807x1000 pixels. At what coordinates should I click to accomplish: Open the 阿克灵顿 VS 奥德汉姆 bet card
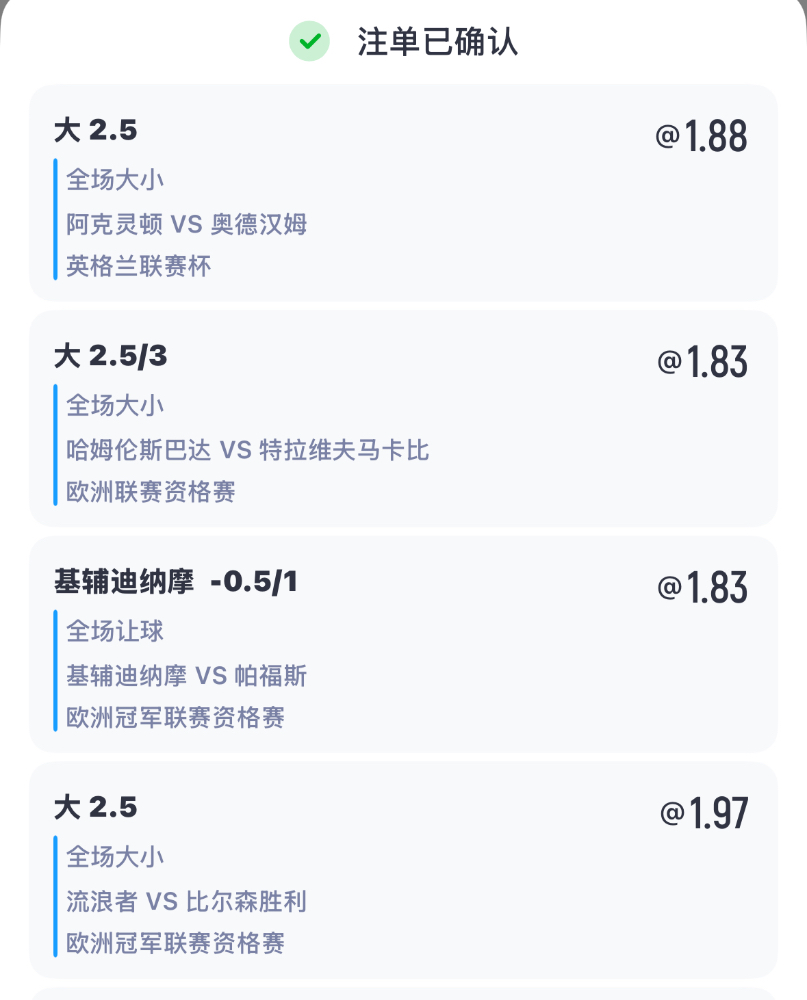pos(403,193)
